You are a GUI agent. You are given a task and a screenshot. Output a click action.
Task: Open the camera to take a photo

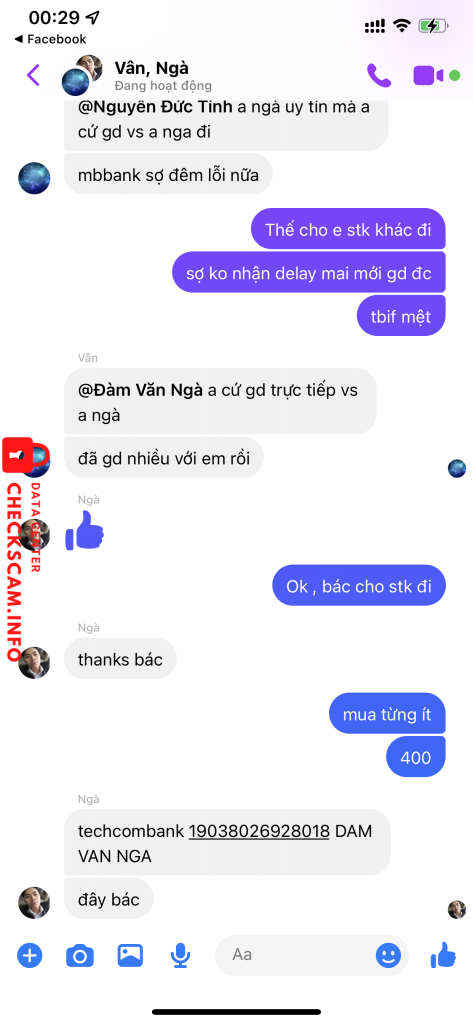[80, 957]
